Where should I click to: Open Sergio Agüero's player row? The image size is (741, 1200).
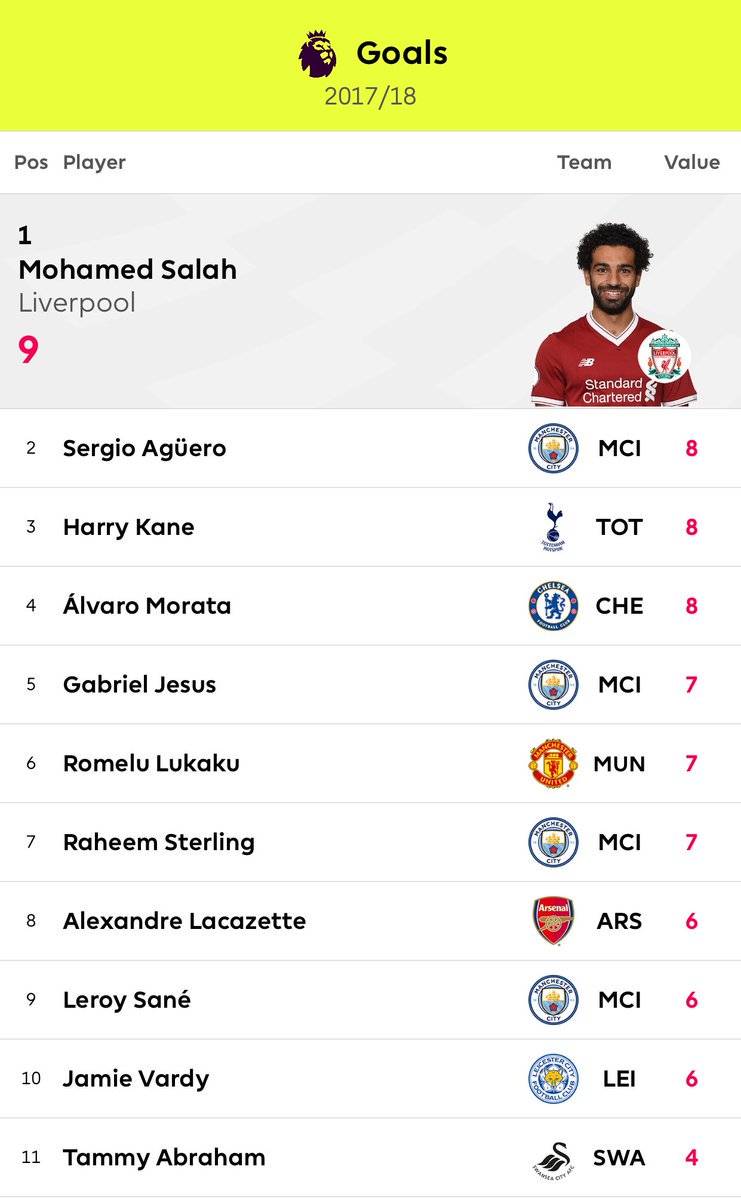370,448
